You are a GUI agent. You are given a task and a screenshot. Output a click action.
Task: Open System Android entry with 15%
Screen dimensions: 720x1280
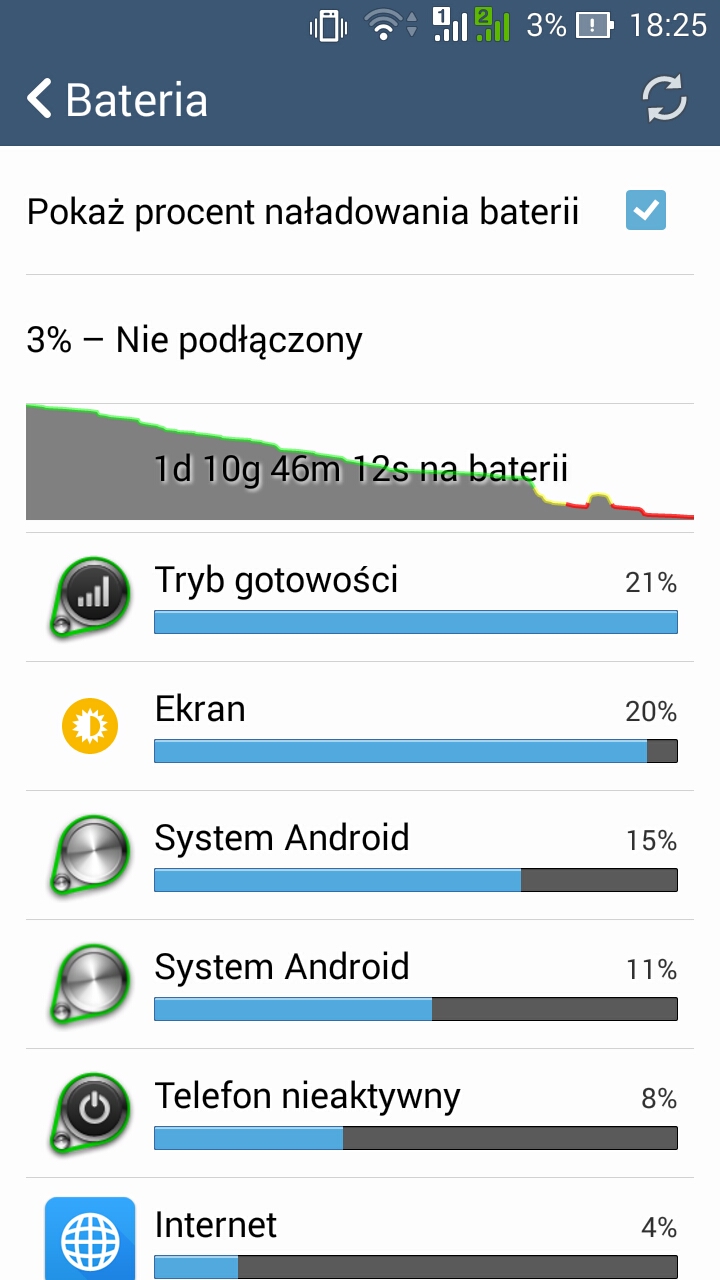point(360,855)
